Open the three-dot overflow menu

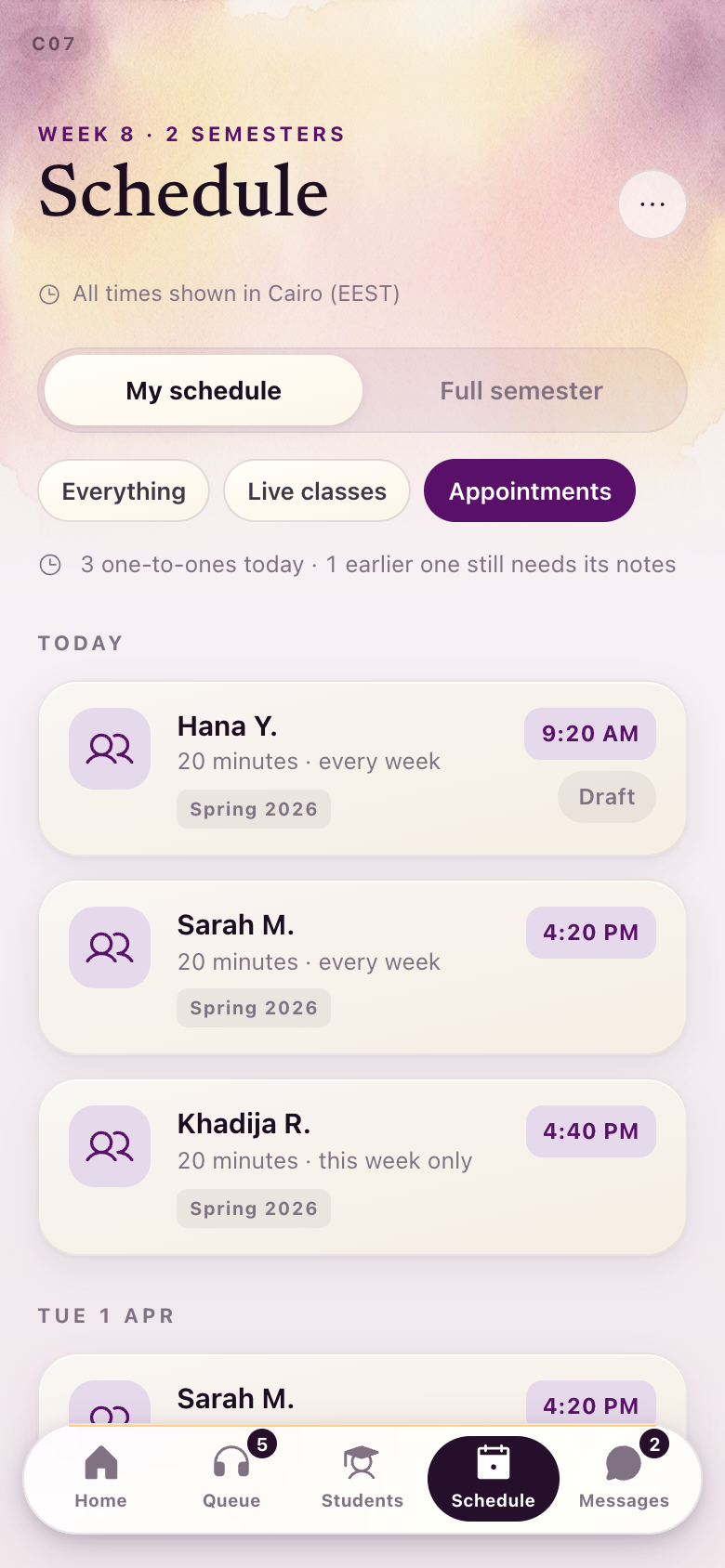pyautogui.click(x=652, y=204)
